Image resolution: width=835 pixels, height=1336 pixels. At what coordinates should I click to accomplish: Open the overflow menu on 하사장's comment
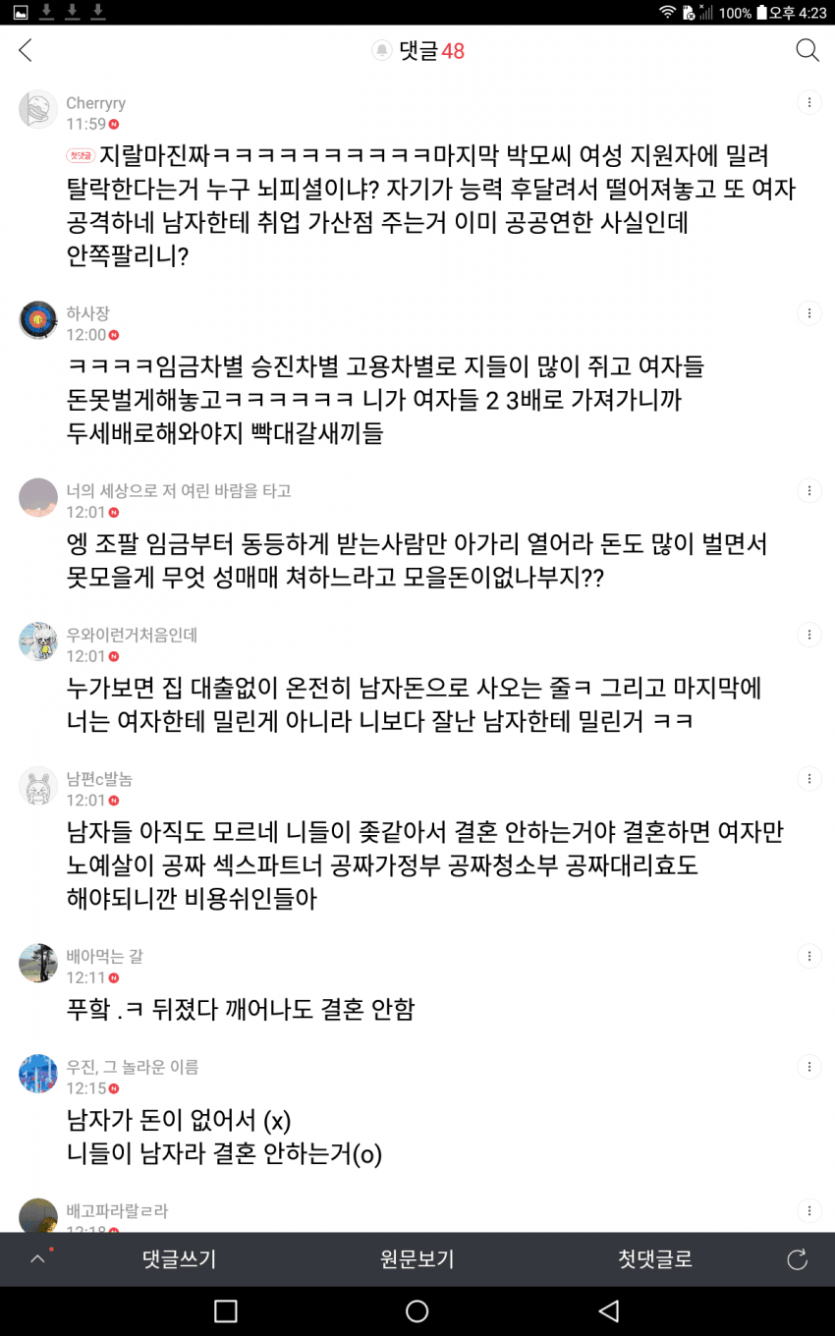point(808,314)
